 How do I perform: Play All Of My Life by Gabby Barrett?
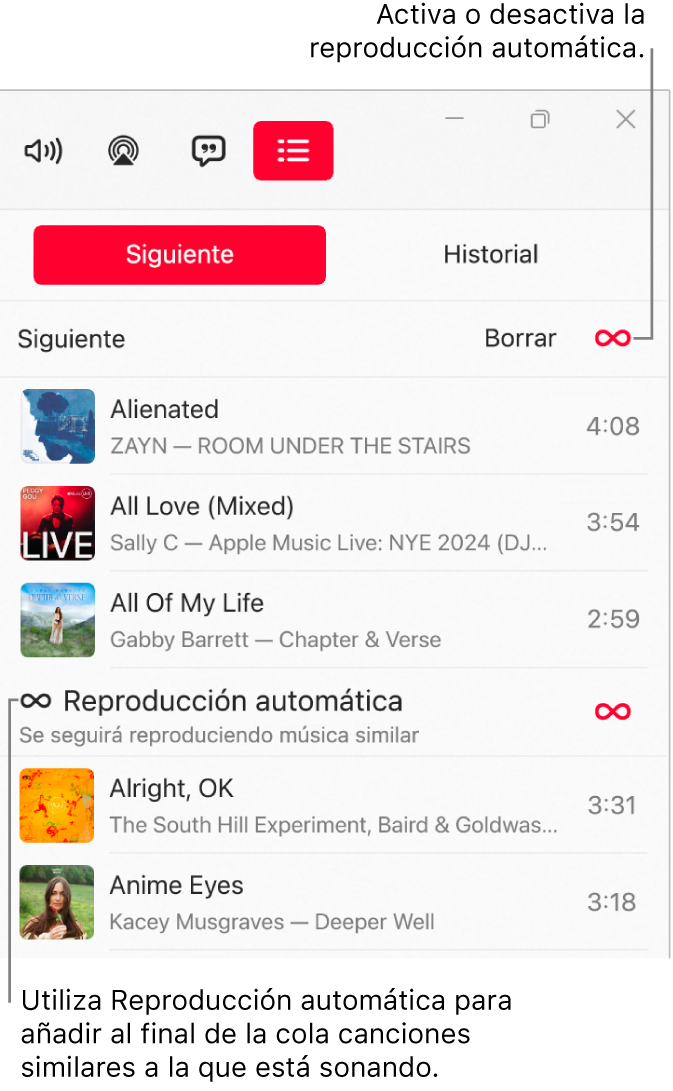(290, 619)
